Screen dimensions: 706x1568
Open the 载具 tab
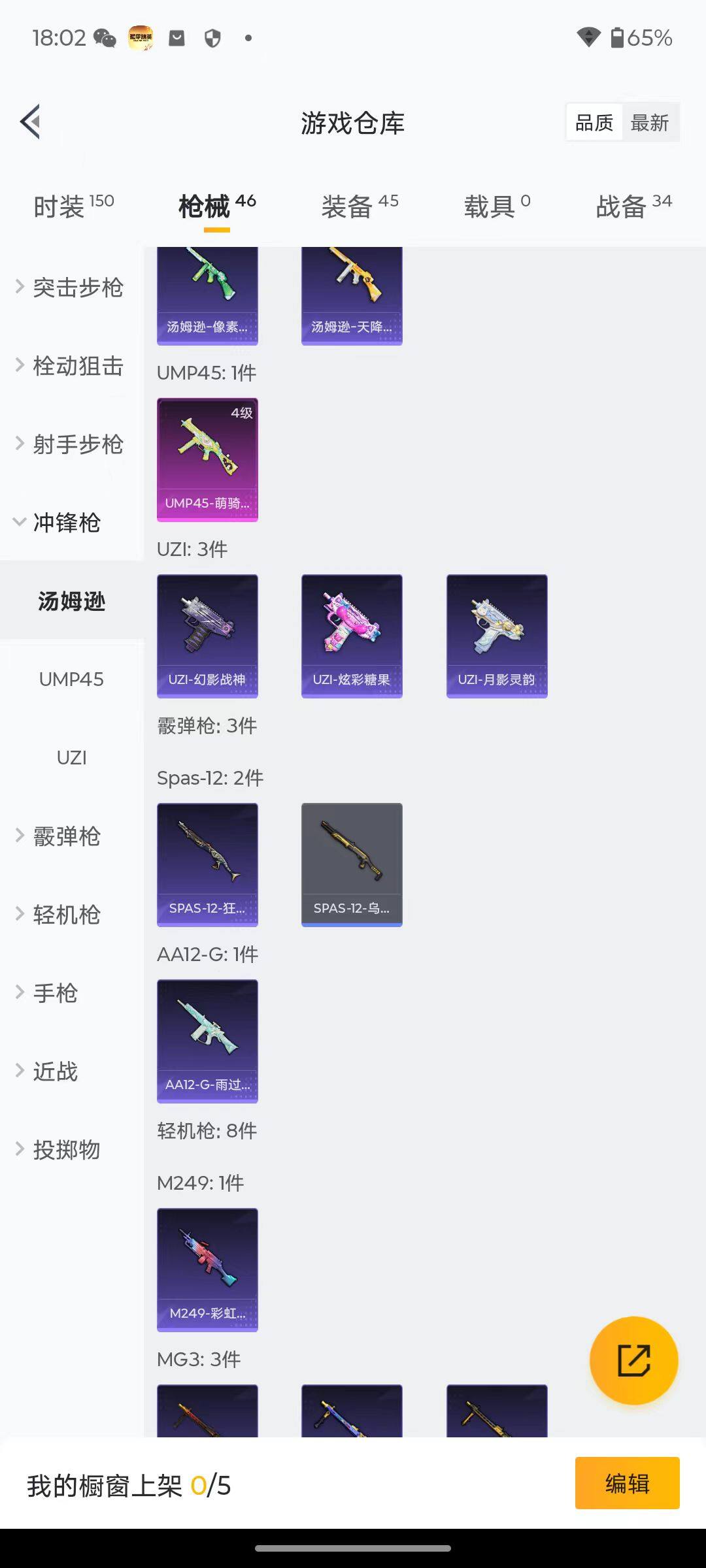click(497, 206)
